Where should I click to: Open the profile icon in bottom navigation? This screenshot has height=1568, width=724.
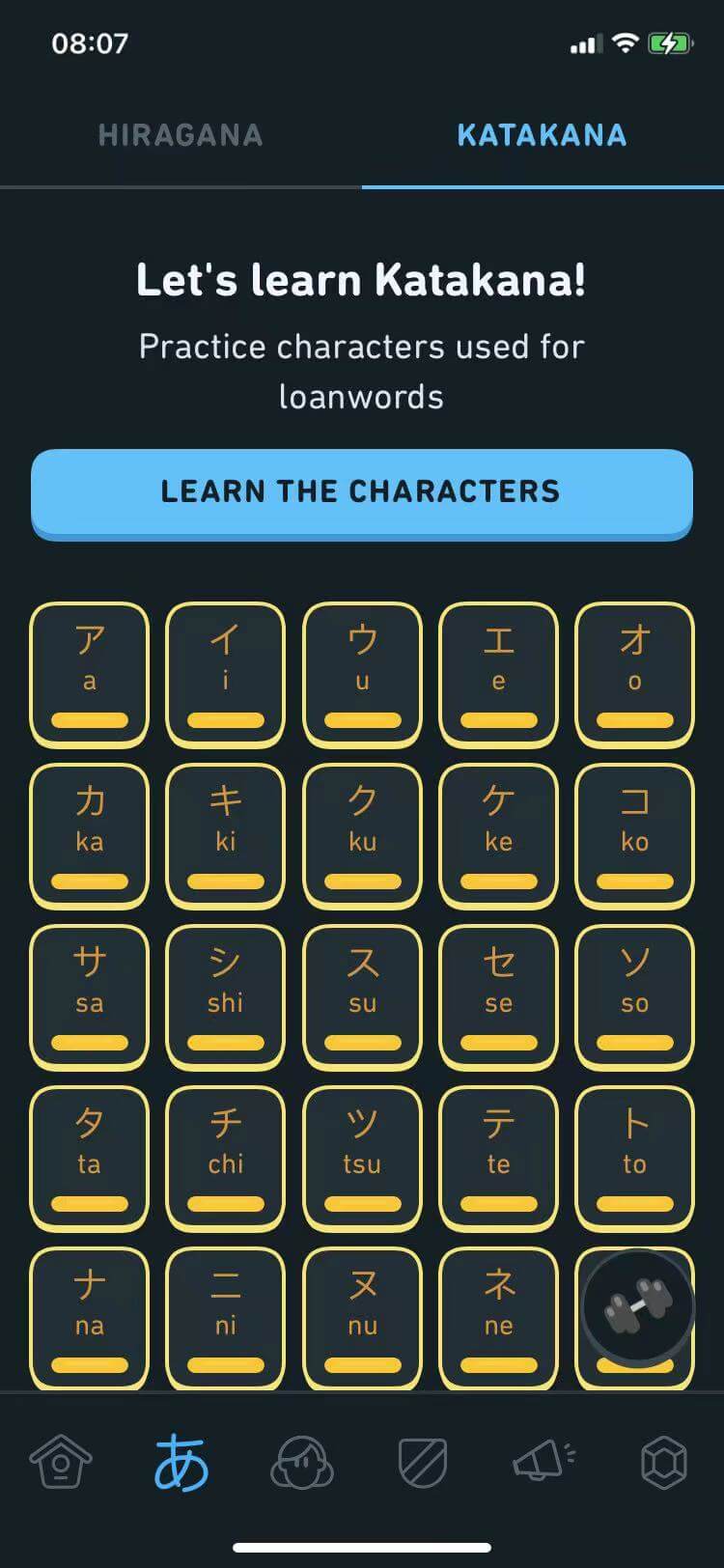pyautogui.click(x=301, y=1463)
